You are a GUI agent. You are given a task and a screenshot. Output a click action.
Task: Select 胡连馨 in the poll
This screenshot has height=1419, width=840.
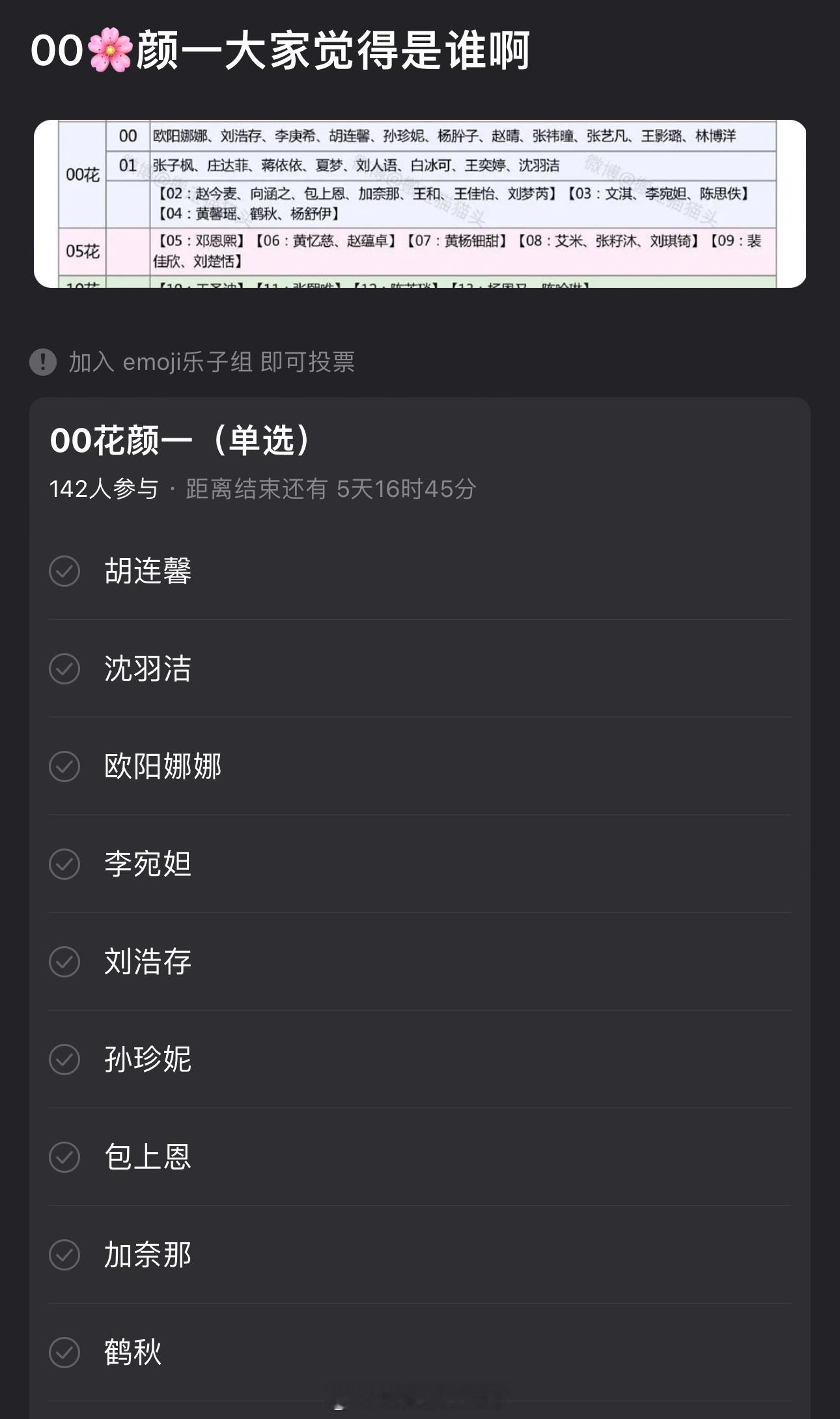point(148,572)
